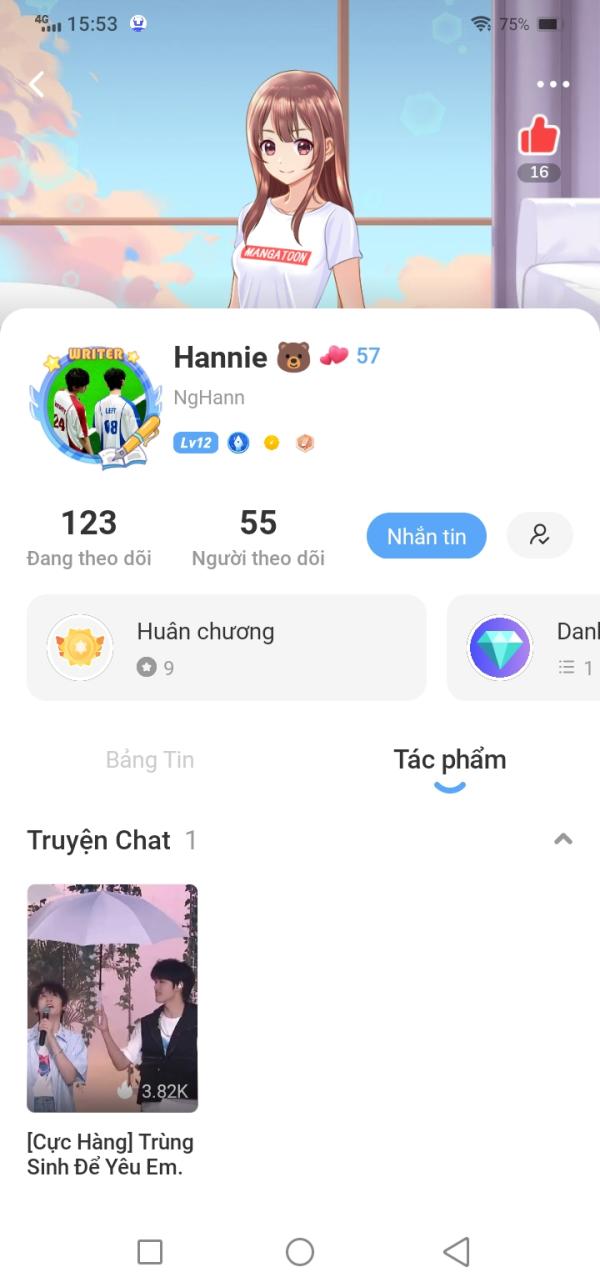Tap the Lv12 level badge
600x1287 pixels.
tap(195, 442)
